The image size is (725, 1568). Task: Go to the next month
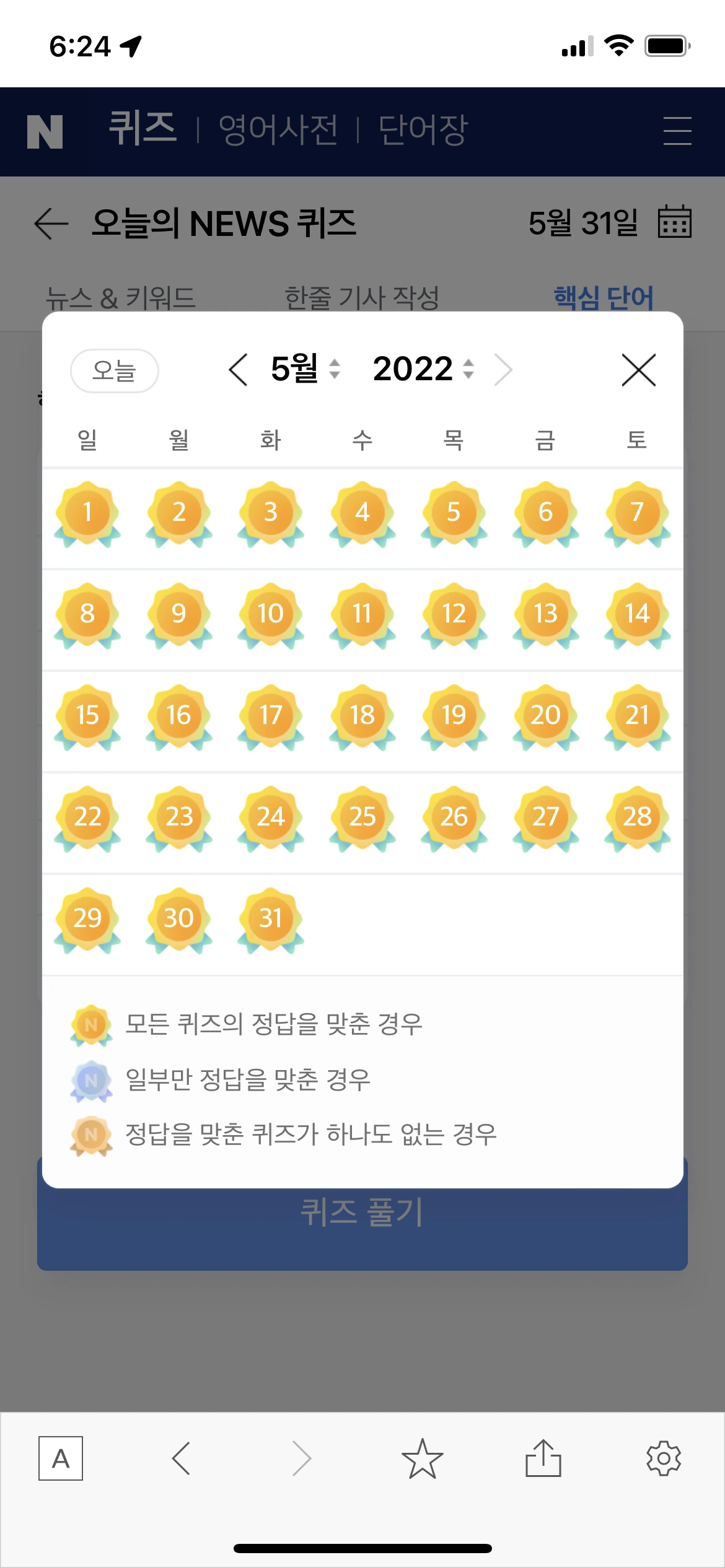(x=504, y=370)
